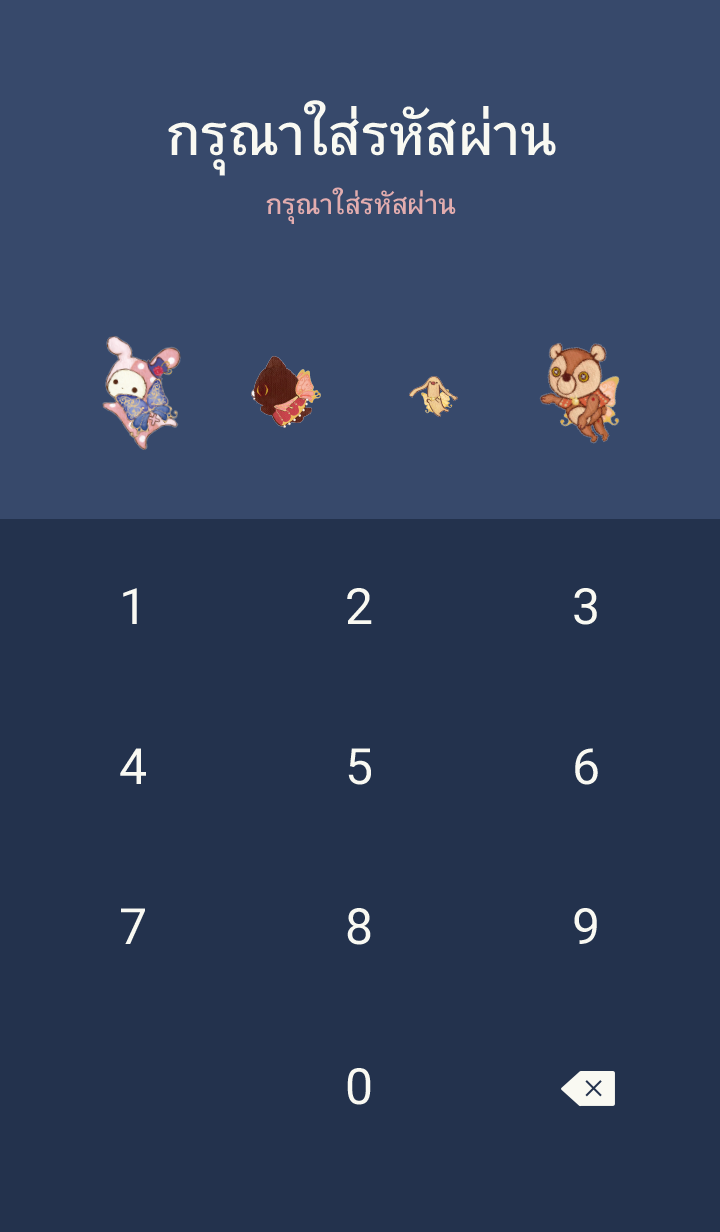This screenshot has height=1232, width=720.
Task: Enter digit 4 for the passcode
Action: coord(132,767)
